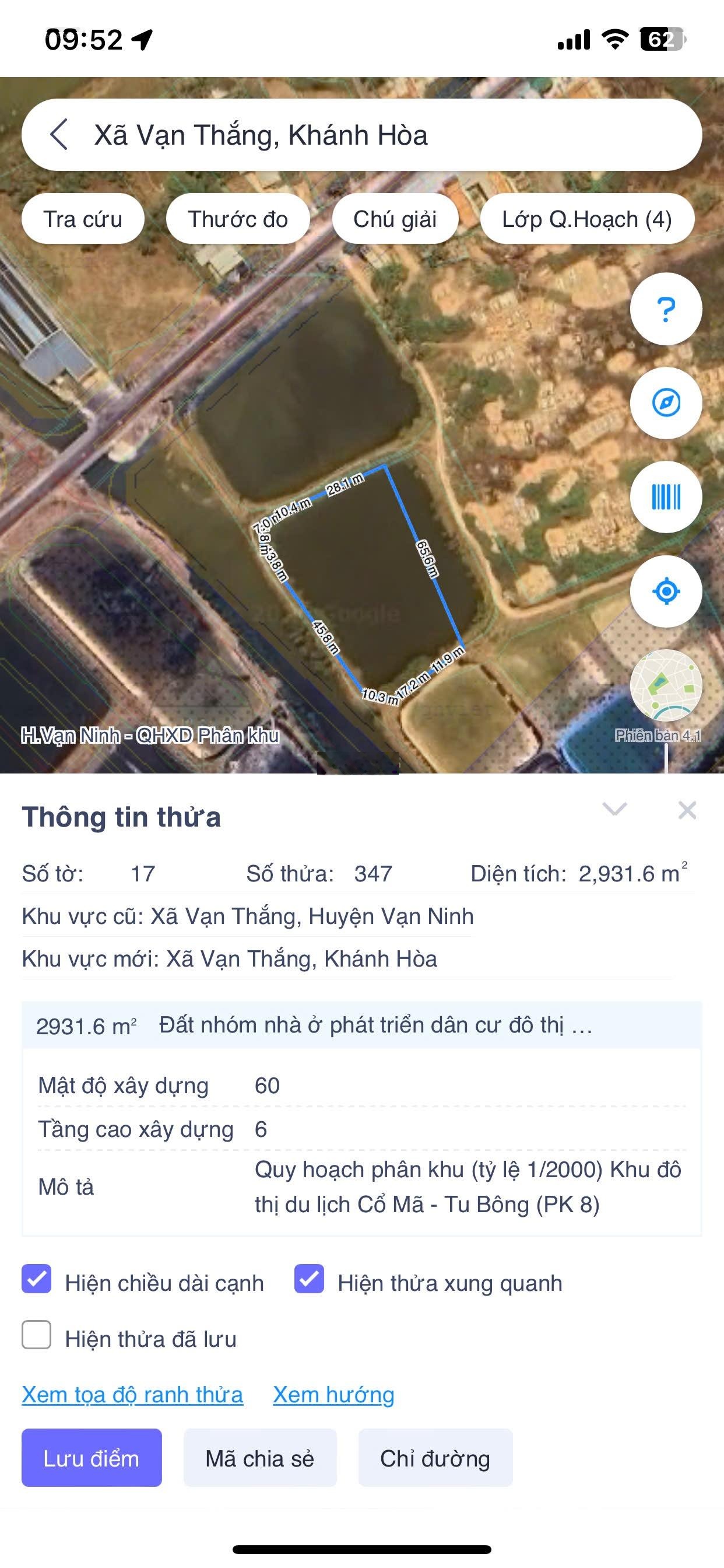
Task: Get the Mã chia sẻ share code
Action: click(260, 1458)
